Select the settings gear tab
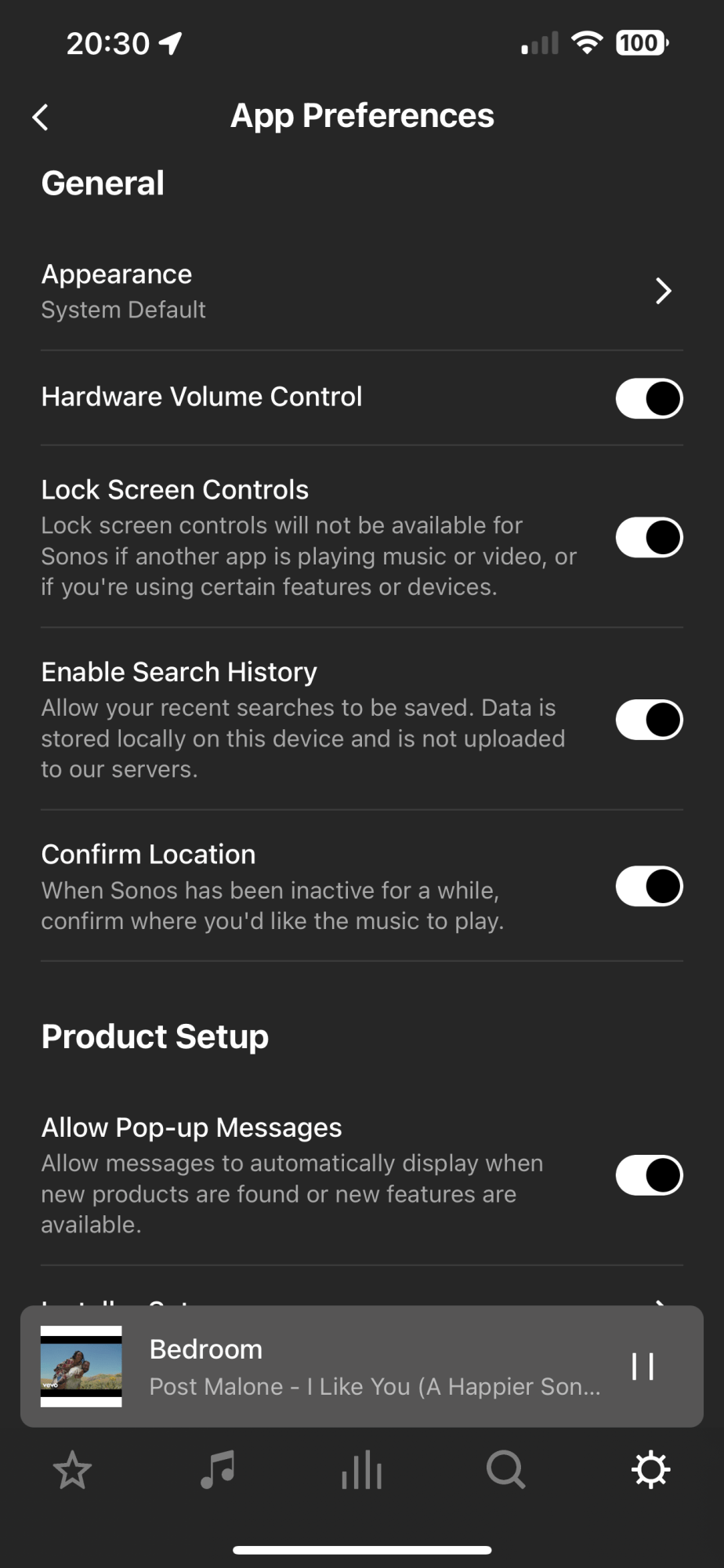Screen dimensions: 724x1568 pos(651,1470)
